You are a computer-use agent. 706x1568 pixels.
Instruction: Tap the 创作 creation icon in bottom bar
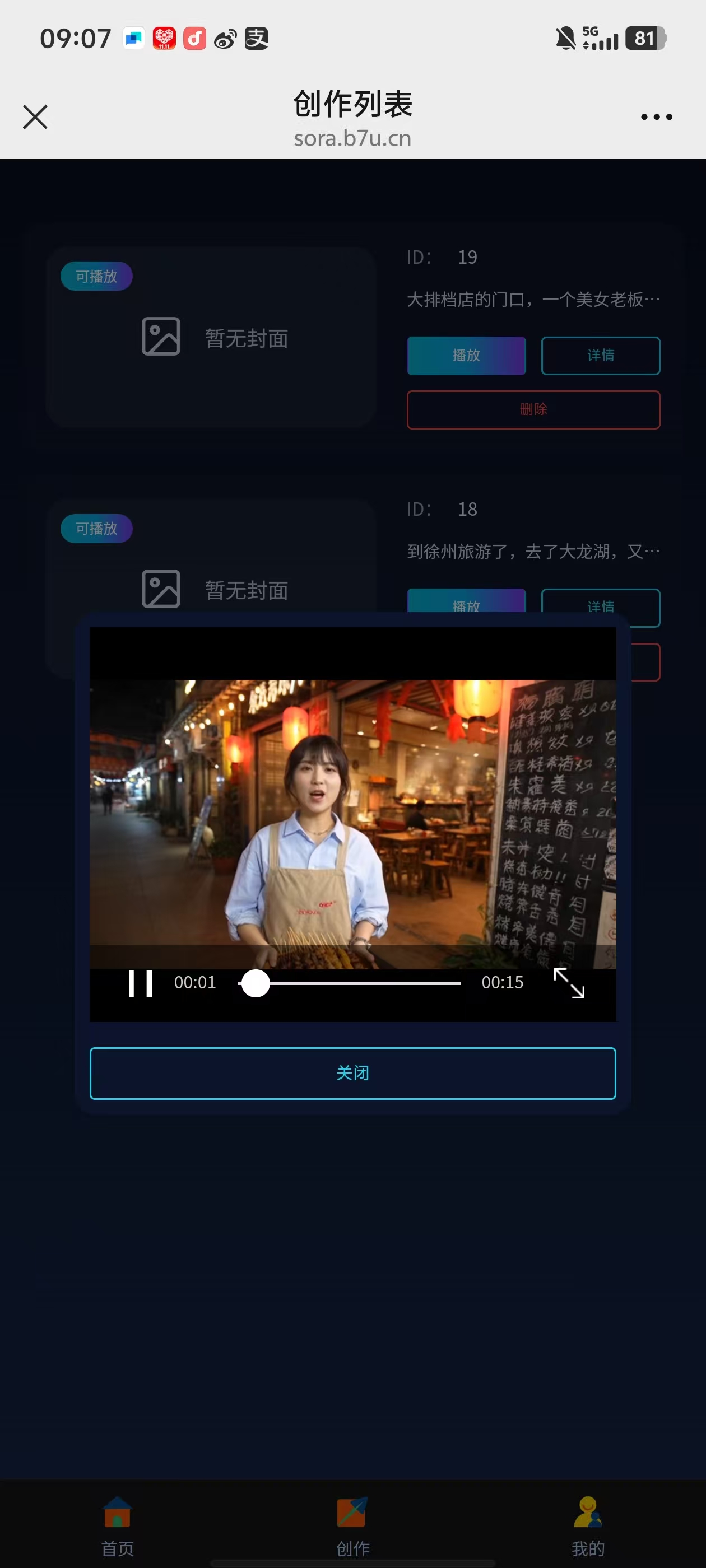point(352,1507)
